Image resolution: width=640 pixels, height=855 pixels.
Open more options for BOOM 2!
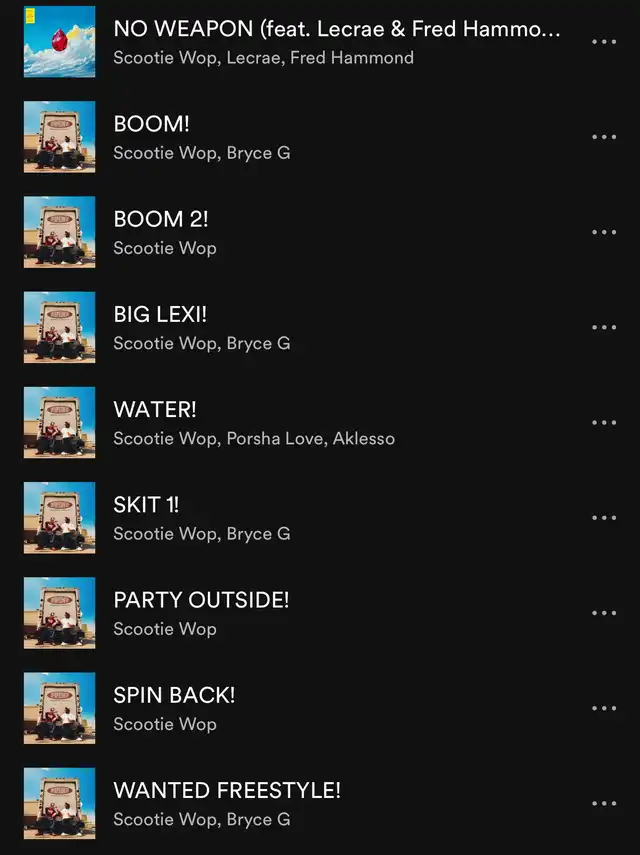pos(604,232)
